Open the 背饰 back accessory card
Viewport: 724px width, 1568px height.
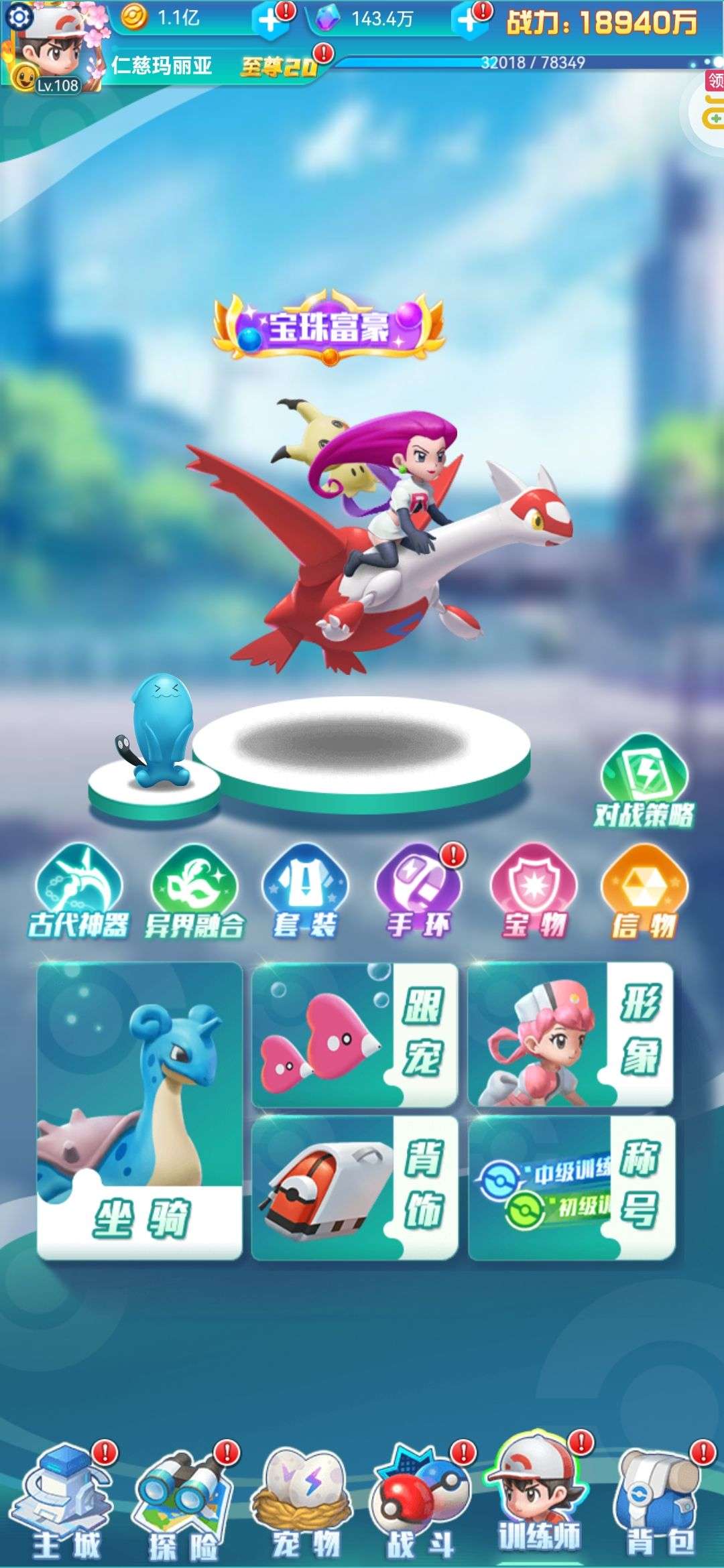[x=355, y=1188]
